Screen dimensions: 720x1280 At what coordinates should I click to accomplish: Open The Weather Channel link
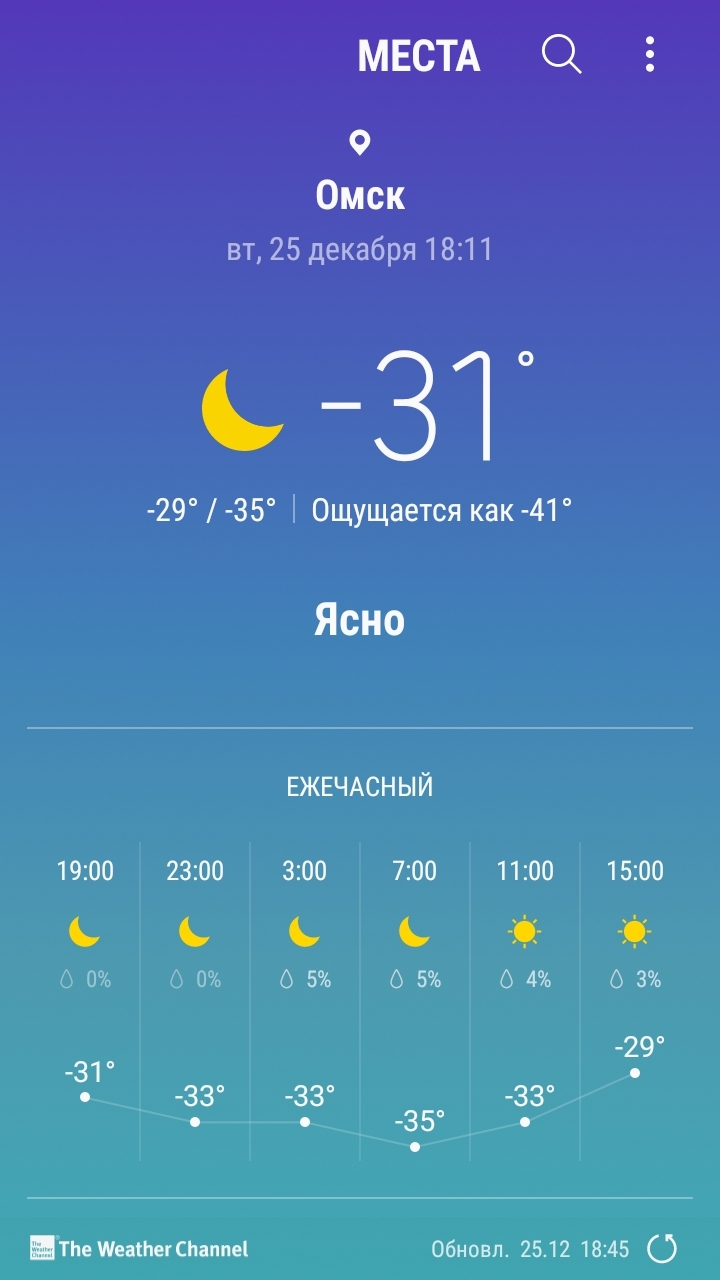click(140, 1248)
